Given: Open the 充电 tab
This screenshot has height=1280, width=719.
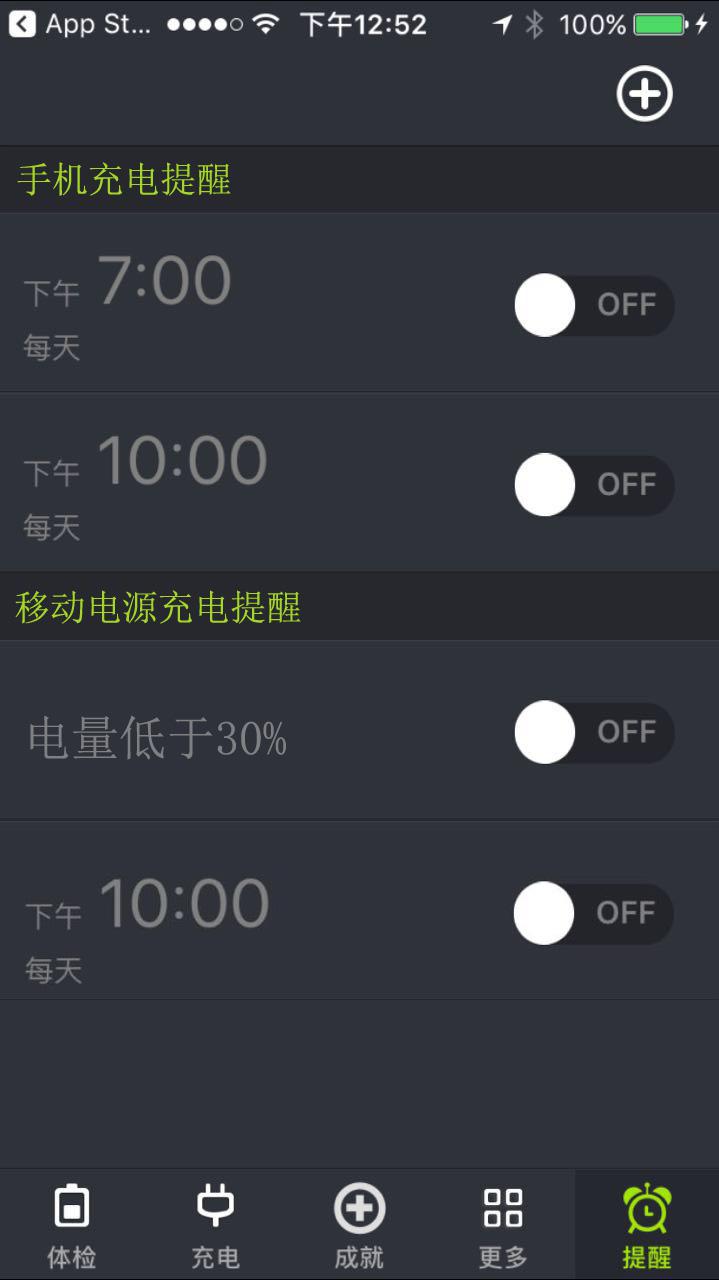Looking at the screenshot, I should 215,1225.
